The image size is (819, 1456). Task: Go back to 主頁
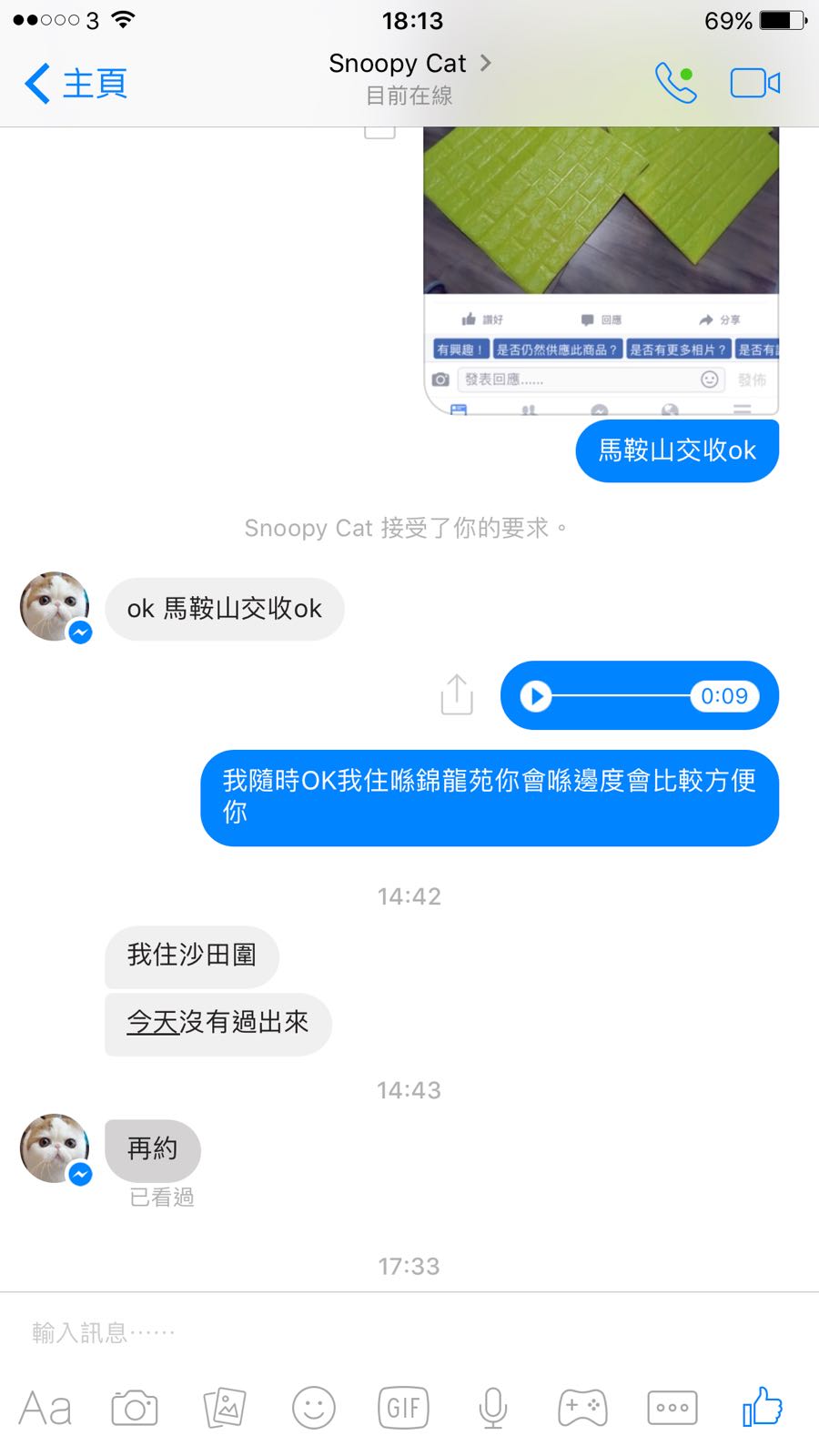pyautogui.click(x=76, y=84)
